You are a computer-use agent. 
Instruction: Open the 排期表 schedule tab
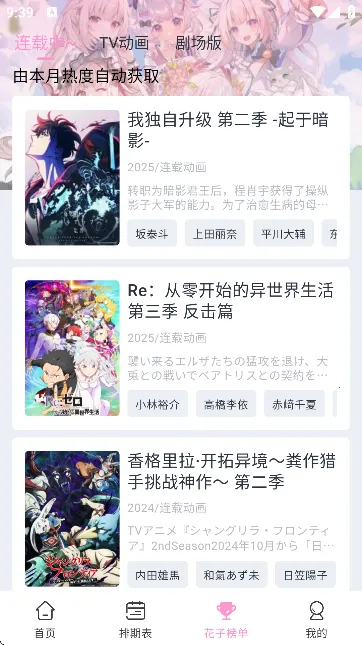(135, 619)
